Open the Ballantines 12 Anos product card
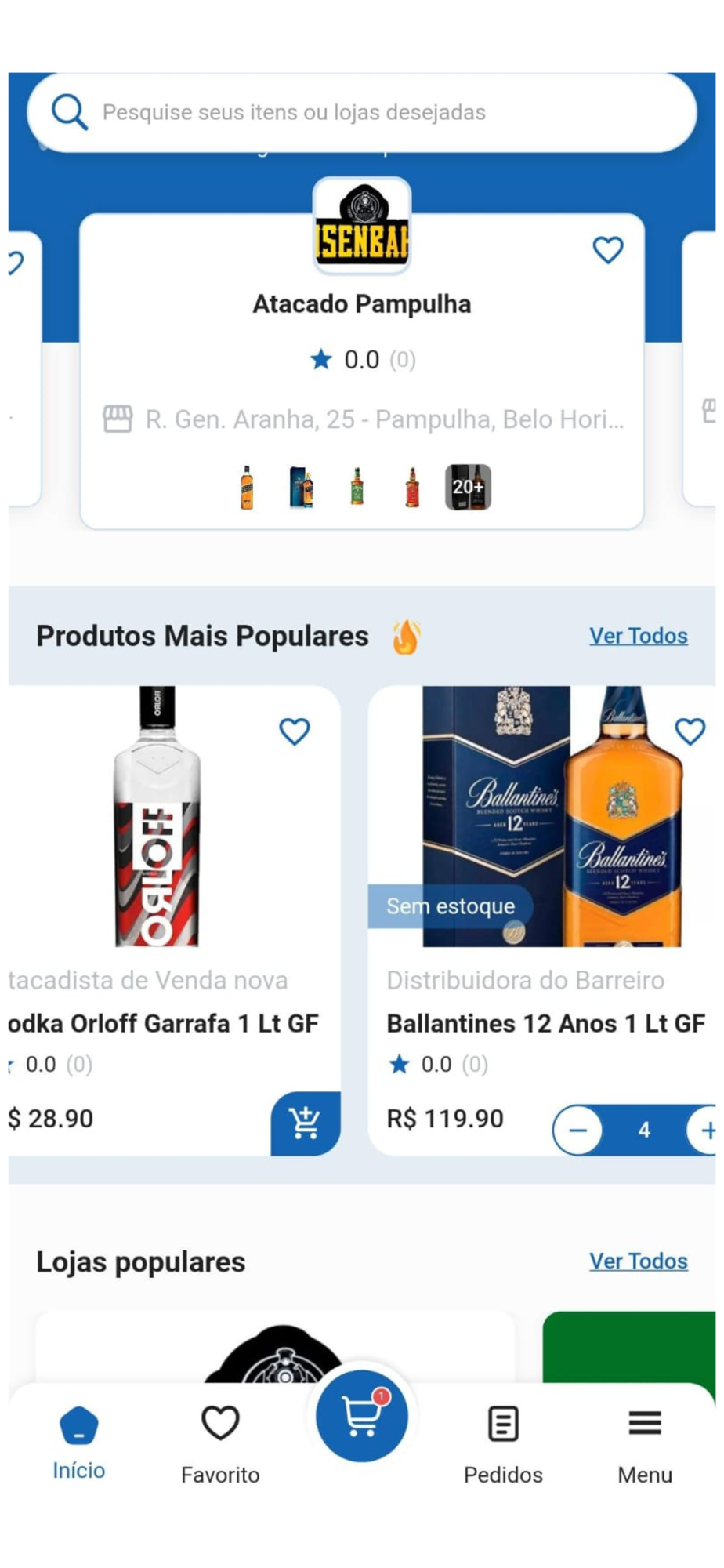 [x=545, y=1022]
